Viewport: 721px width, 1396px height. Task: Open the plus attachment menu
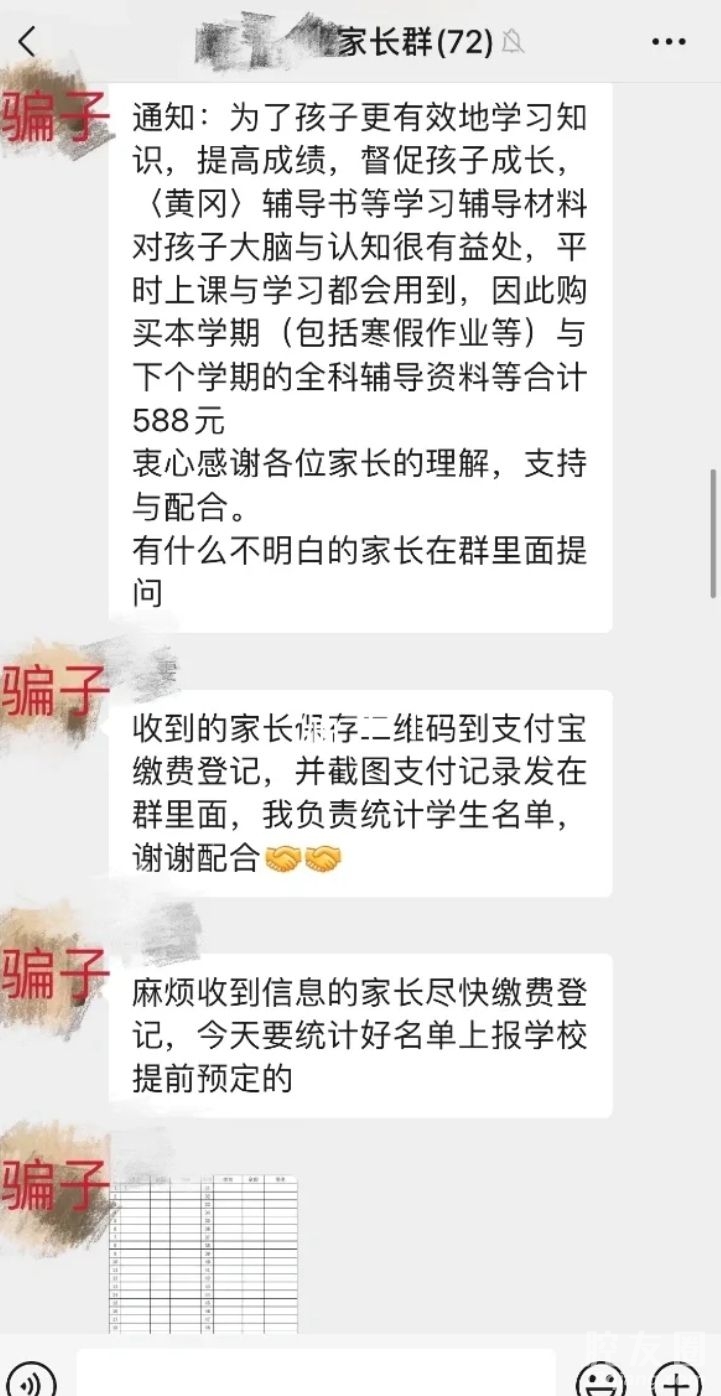click(677, 1382)
